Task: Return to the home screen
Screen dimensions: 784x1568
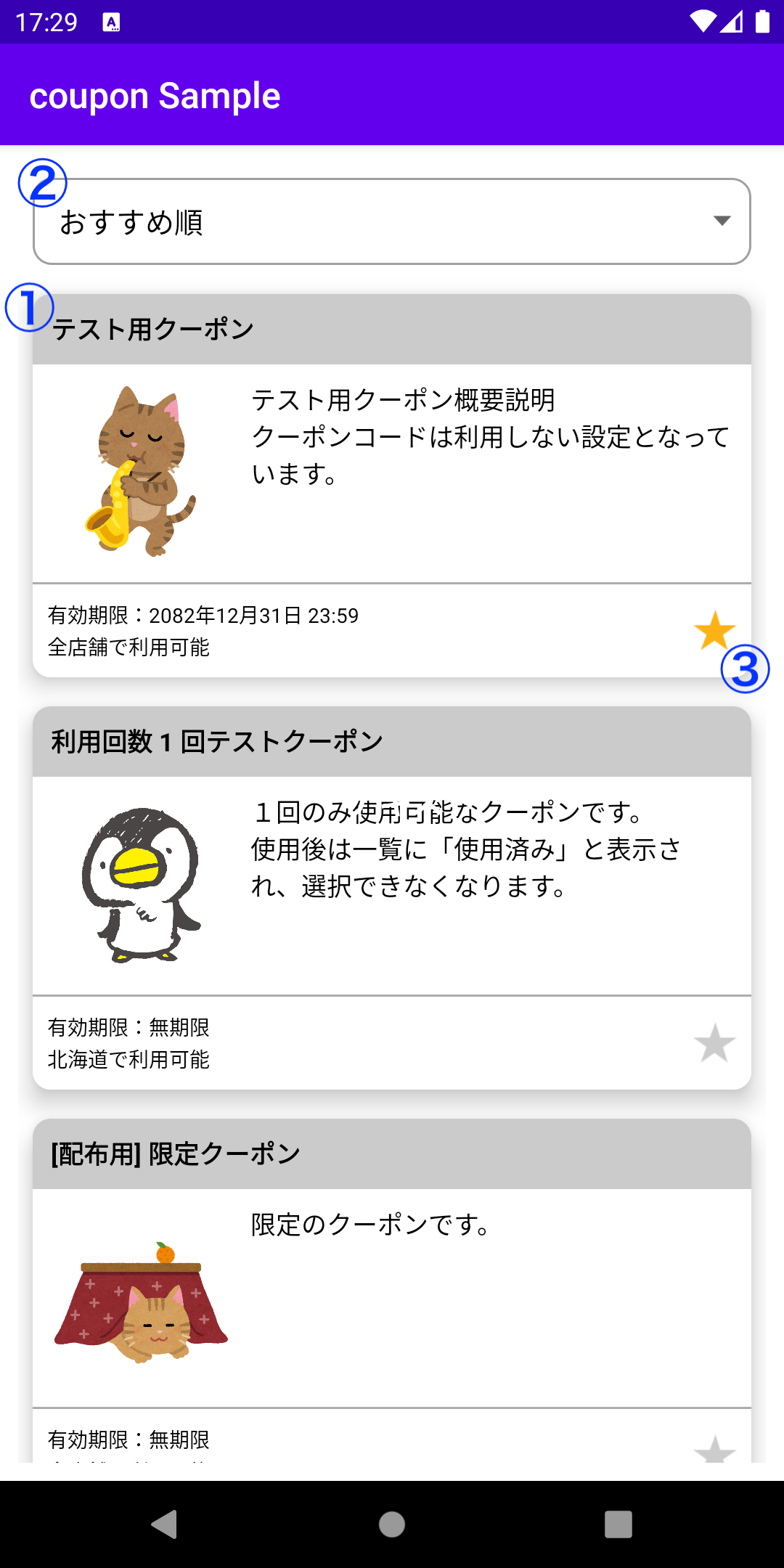Action: pyautogui.click(x=392, y=1524)
